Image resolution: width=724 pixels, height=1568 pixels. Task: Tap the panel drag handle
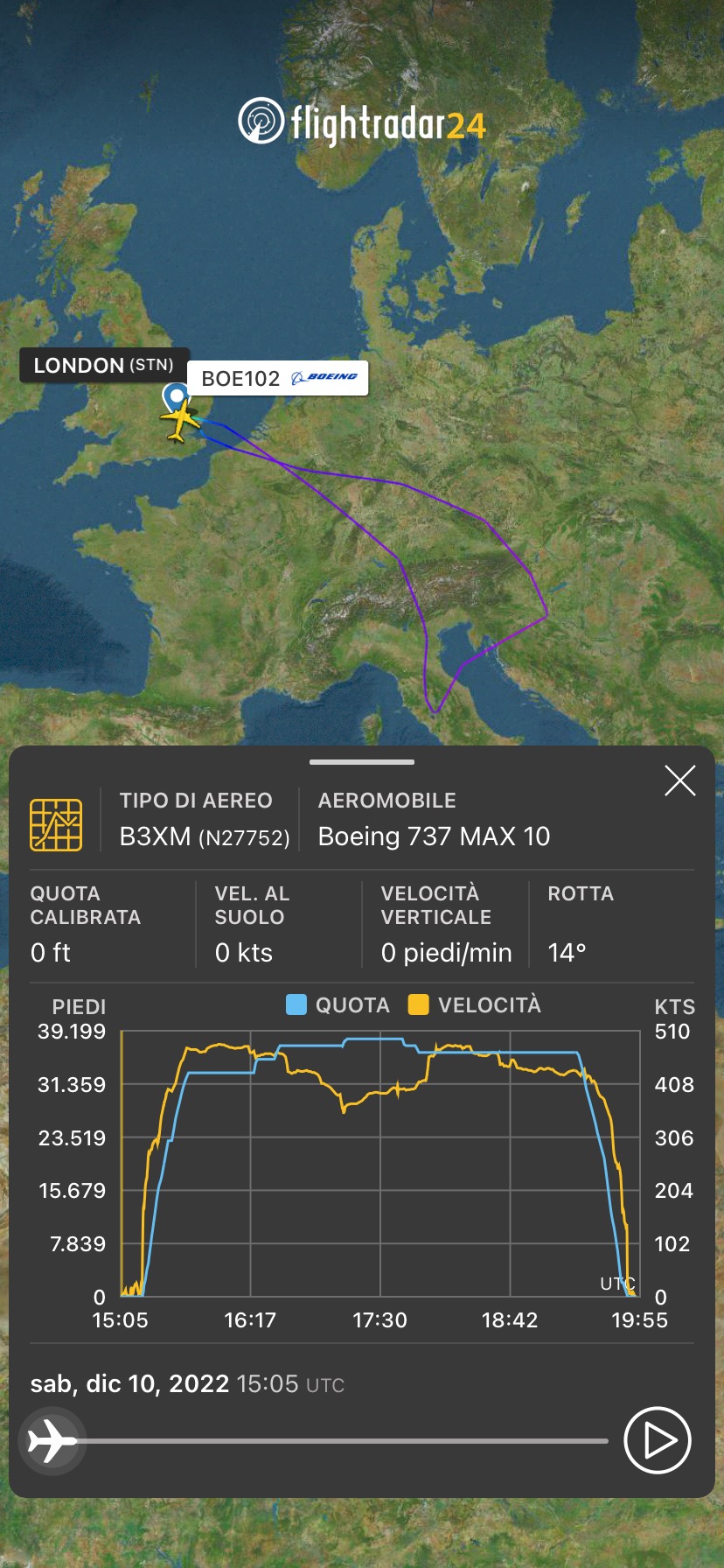click(362, 762)
